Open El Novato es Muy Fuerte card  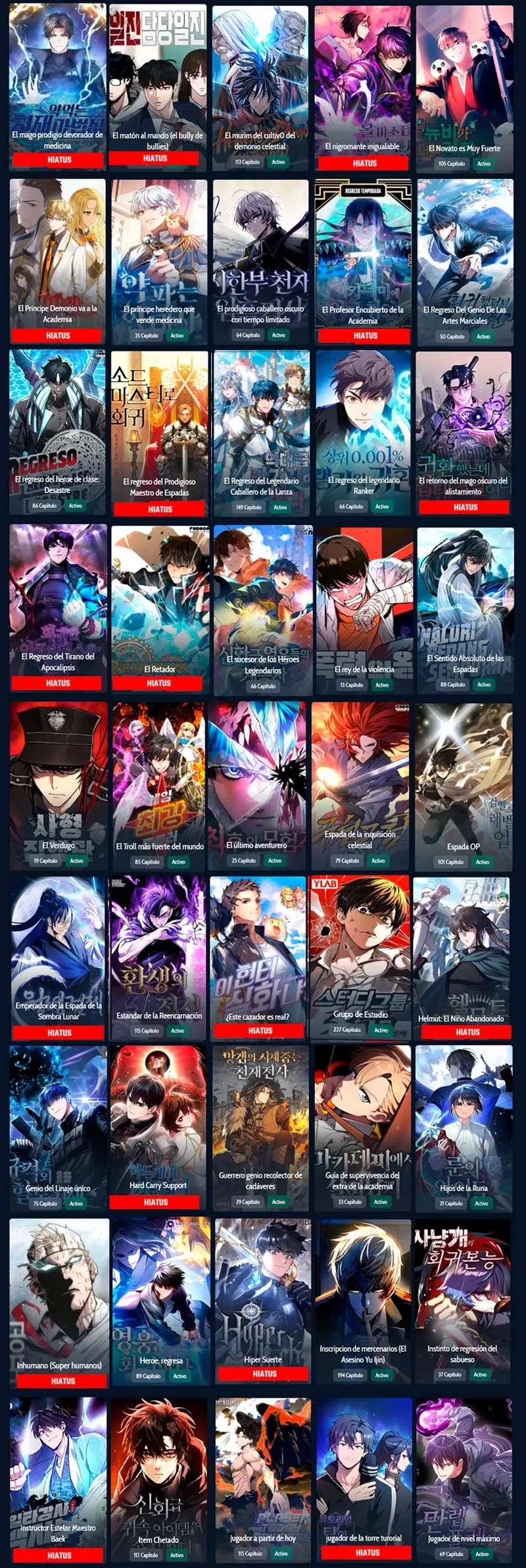[464, 89]
